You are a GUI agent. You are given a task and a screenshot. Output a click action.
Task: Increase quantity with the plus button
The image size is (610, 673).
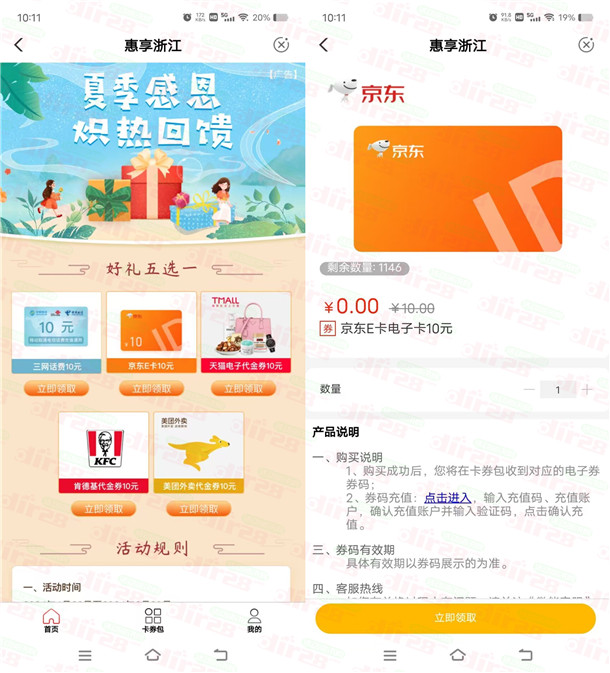click(587, 389)
